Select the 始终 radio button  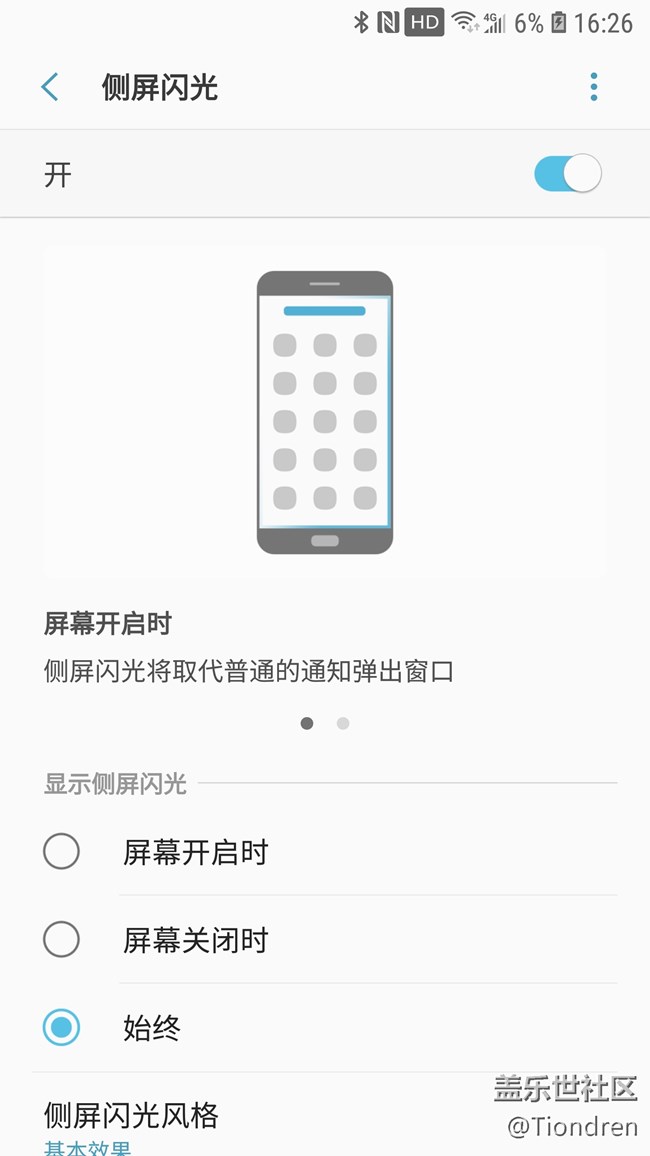coord(62,1027)
